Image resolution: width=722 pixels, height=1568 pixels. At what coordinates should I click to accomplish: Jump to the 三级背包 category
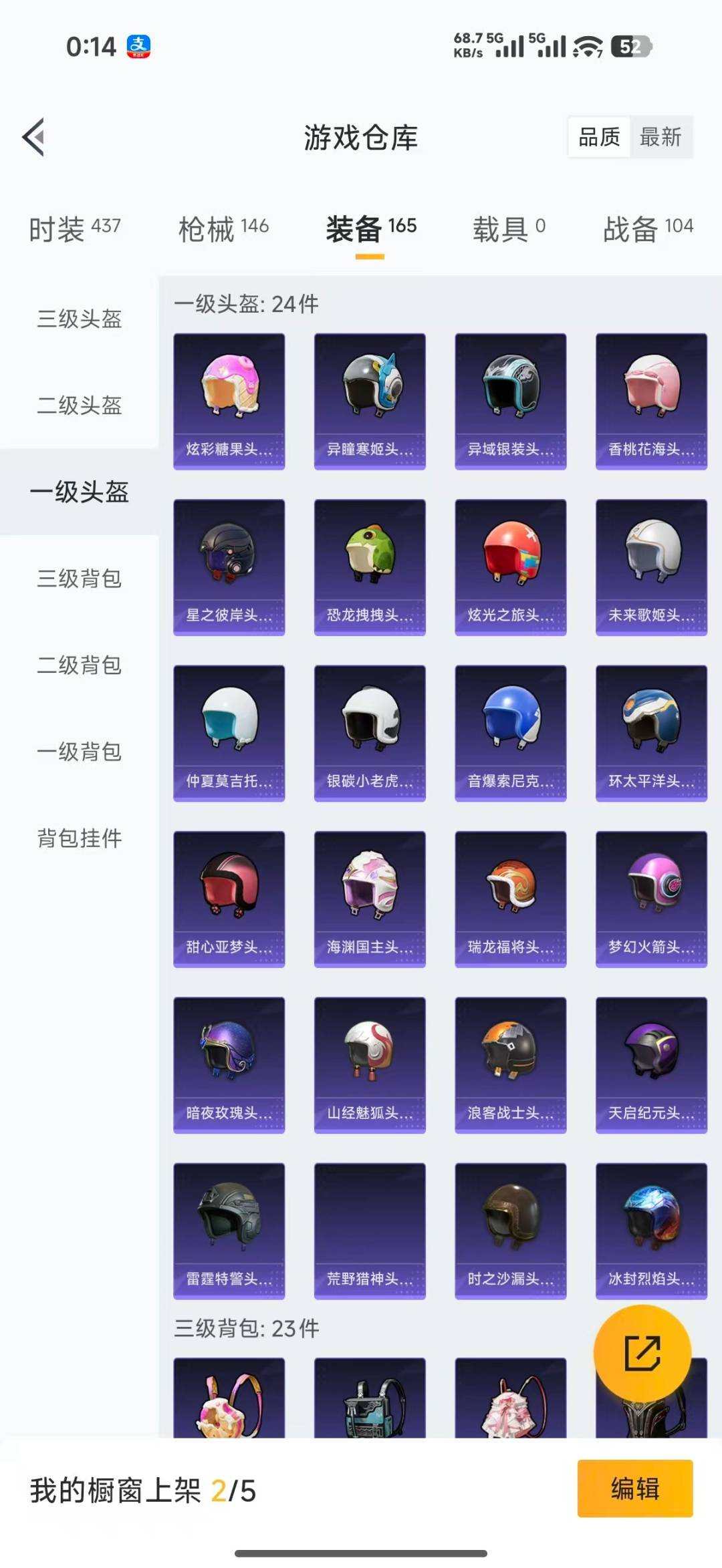tap(79, 579)
